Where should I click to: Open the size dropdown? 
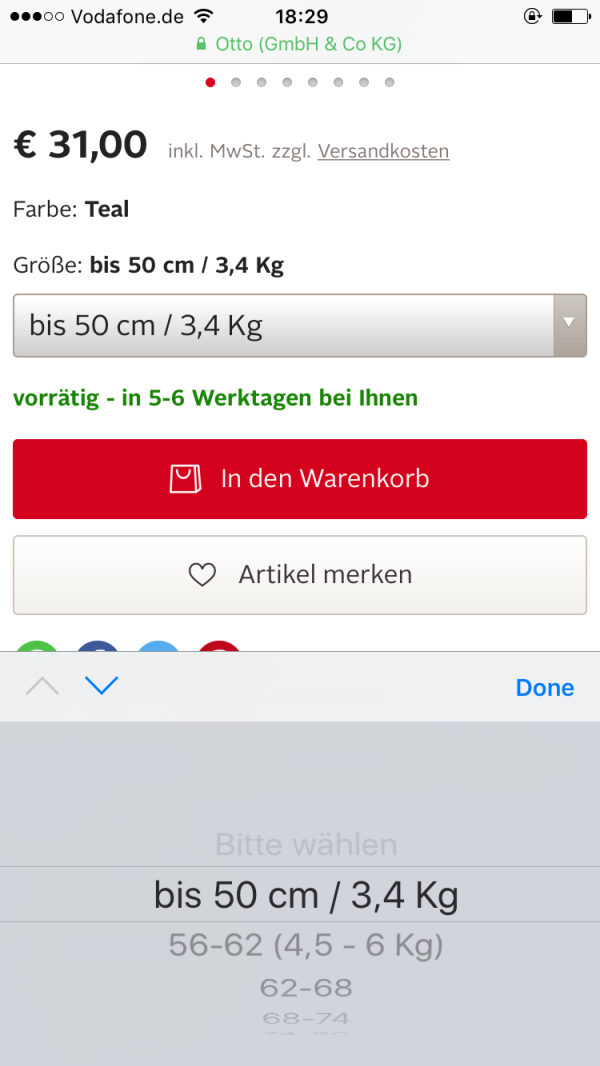299,325
